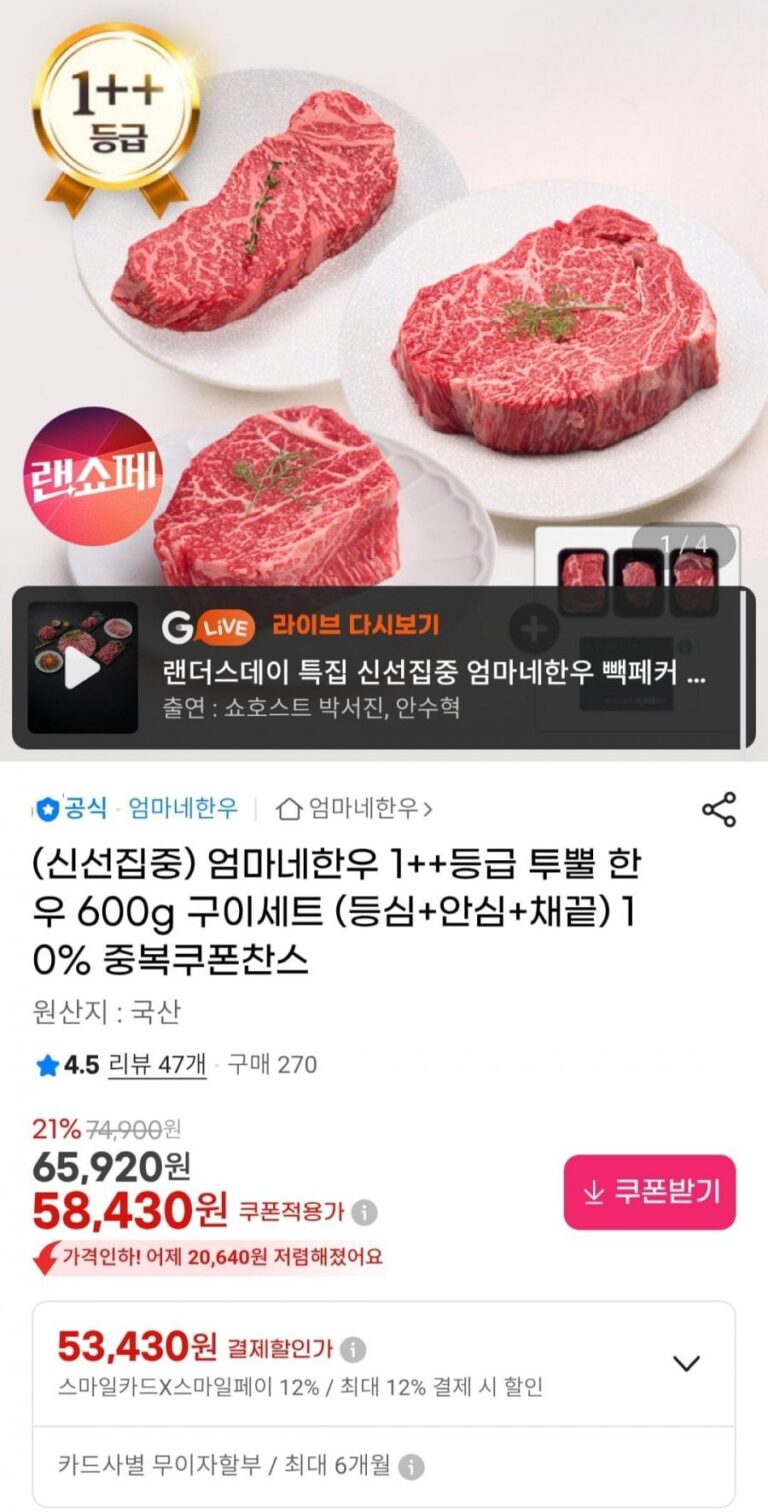
Task: Play the G LIVE replay video
Action: tap(82, 667)
